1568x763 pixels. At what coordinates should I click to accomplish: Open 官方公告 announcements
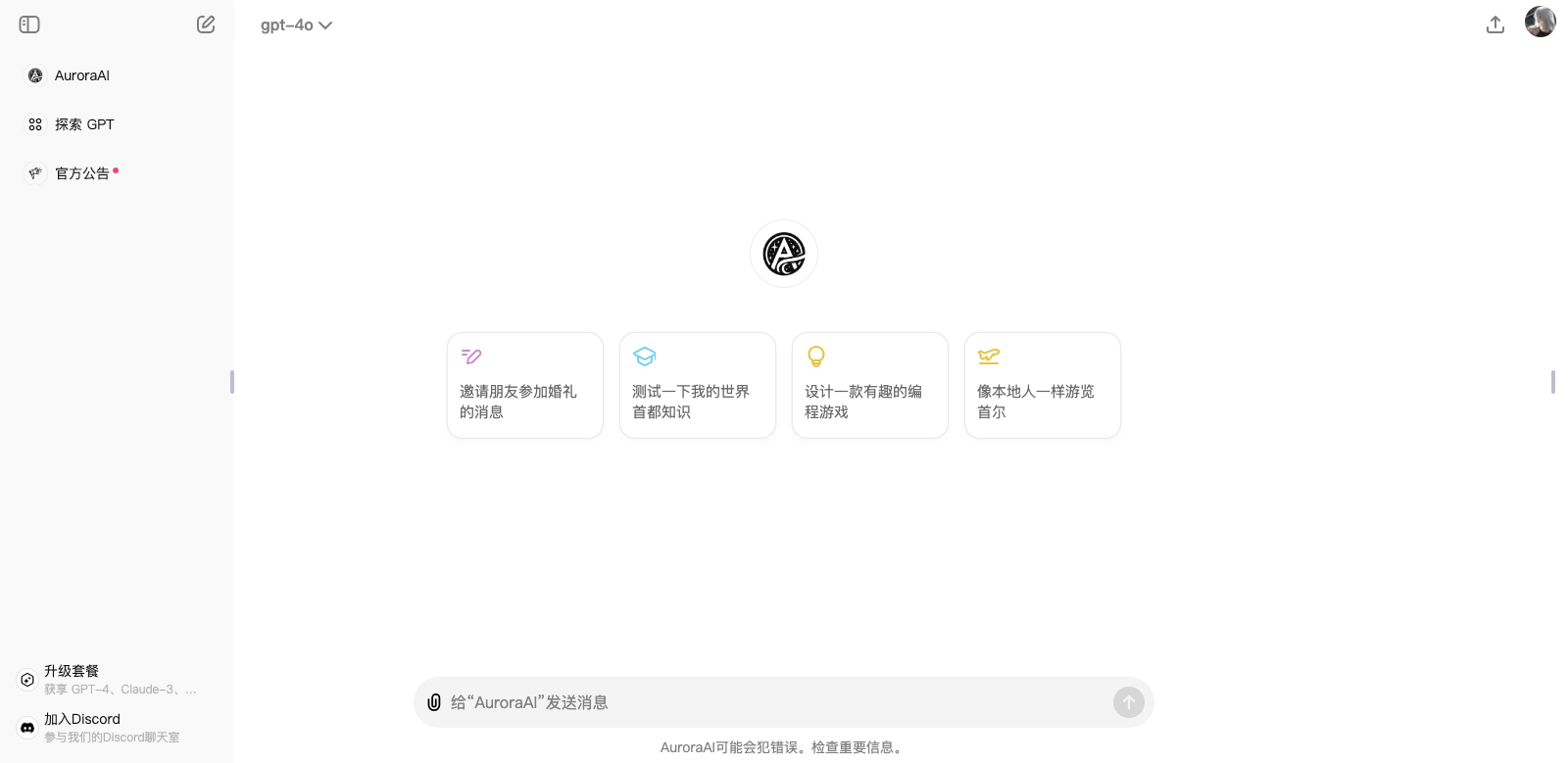(x=82, y=173)
